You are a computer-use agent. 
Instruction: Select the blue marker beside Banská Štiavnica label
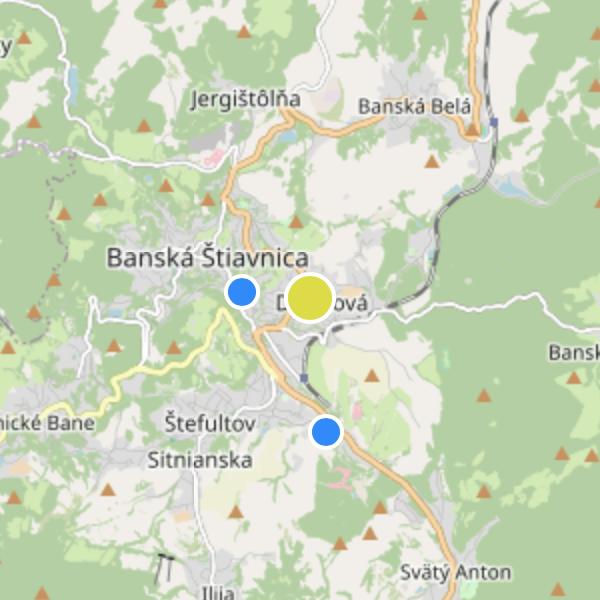click(242, 292)
